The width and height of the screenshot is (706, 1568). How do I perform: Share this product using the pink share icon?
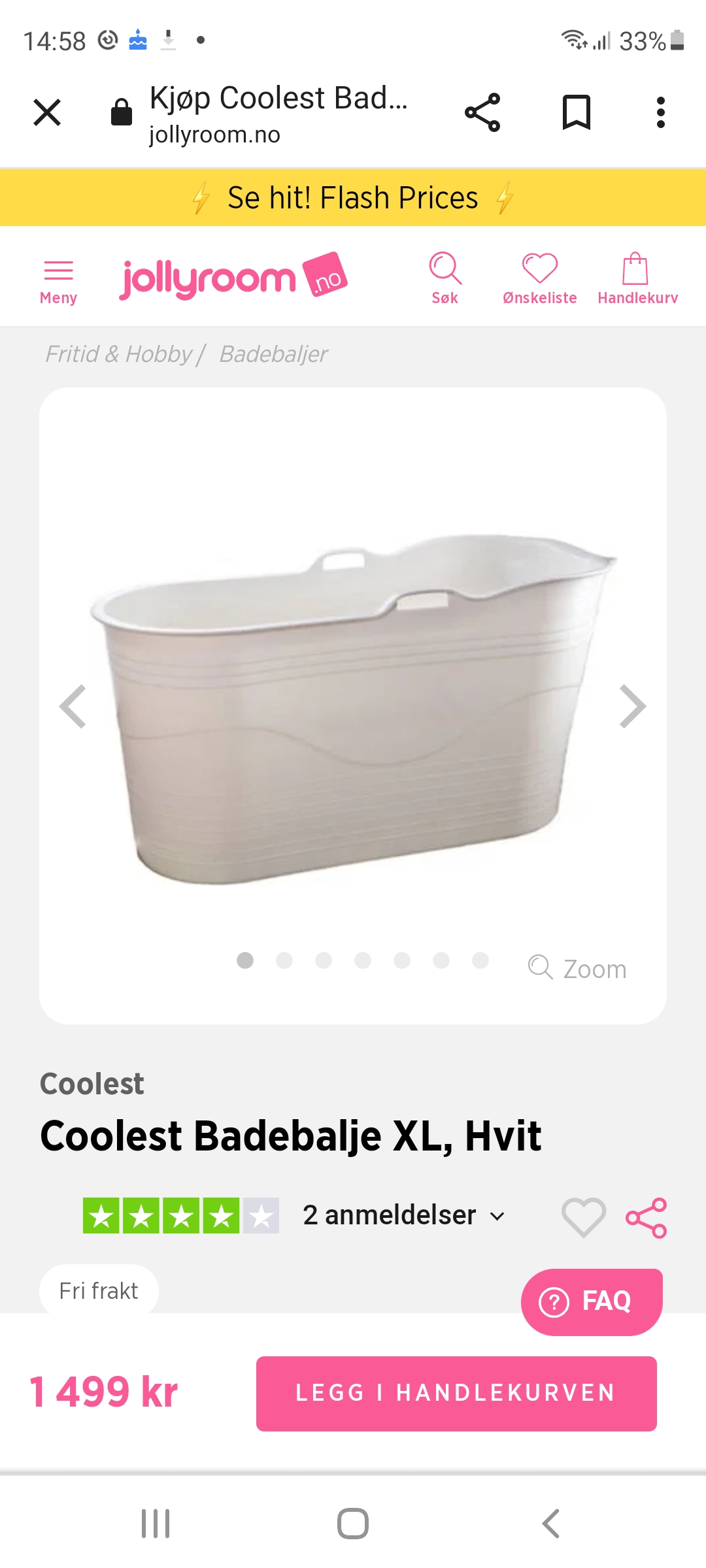point(647,1218)
